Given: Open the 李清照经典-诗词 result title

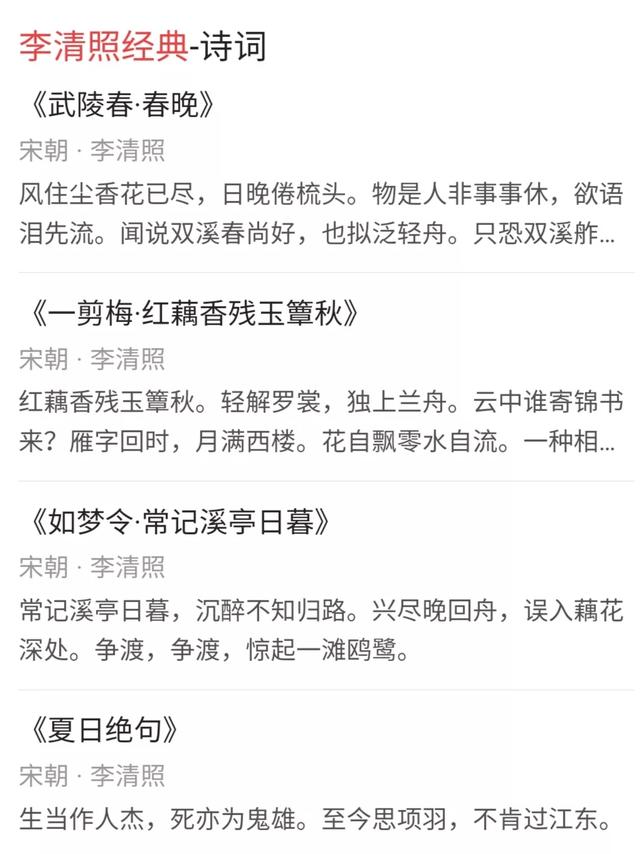Looking at the screenshot, I should coord(142,47).
